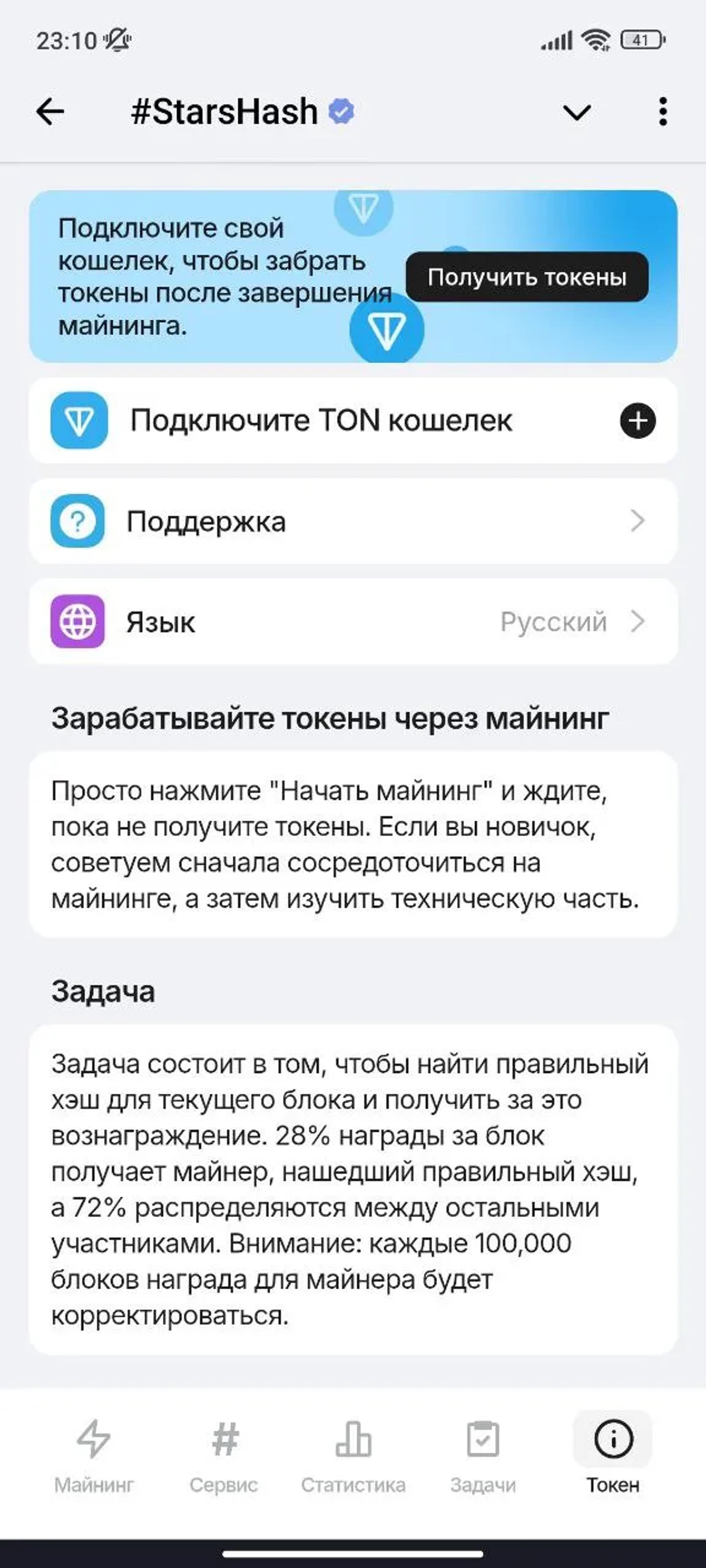Click the TON diamond icon next to wallet row
706x1568 pixels.
pyautogui.click(x=79, y=420)
